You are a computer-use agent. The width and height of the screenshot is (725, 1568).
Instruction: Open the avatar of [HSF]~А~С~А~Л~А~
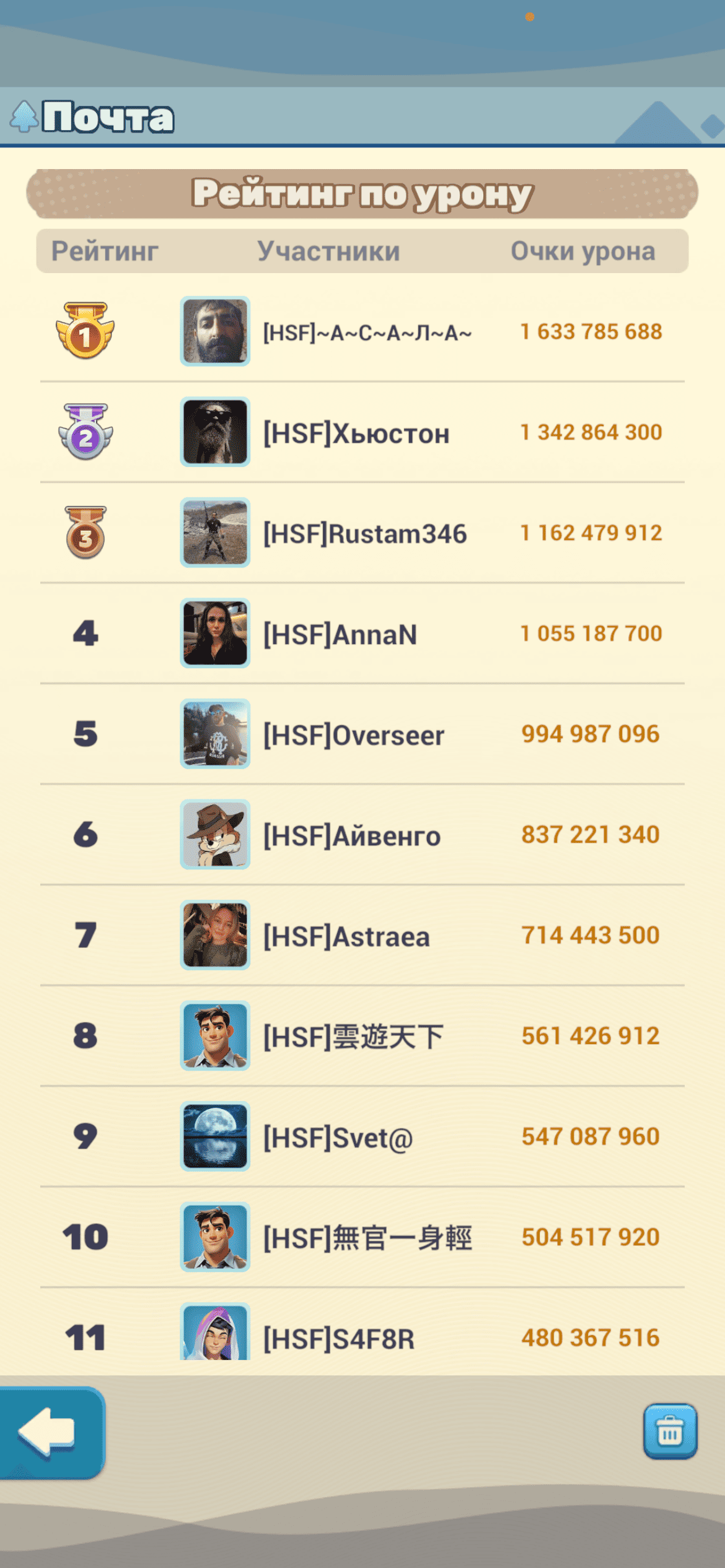tap(215, 331)
